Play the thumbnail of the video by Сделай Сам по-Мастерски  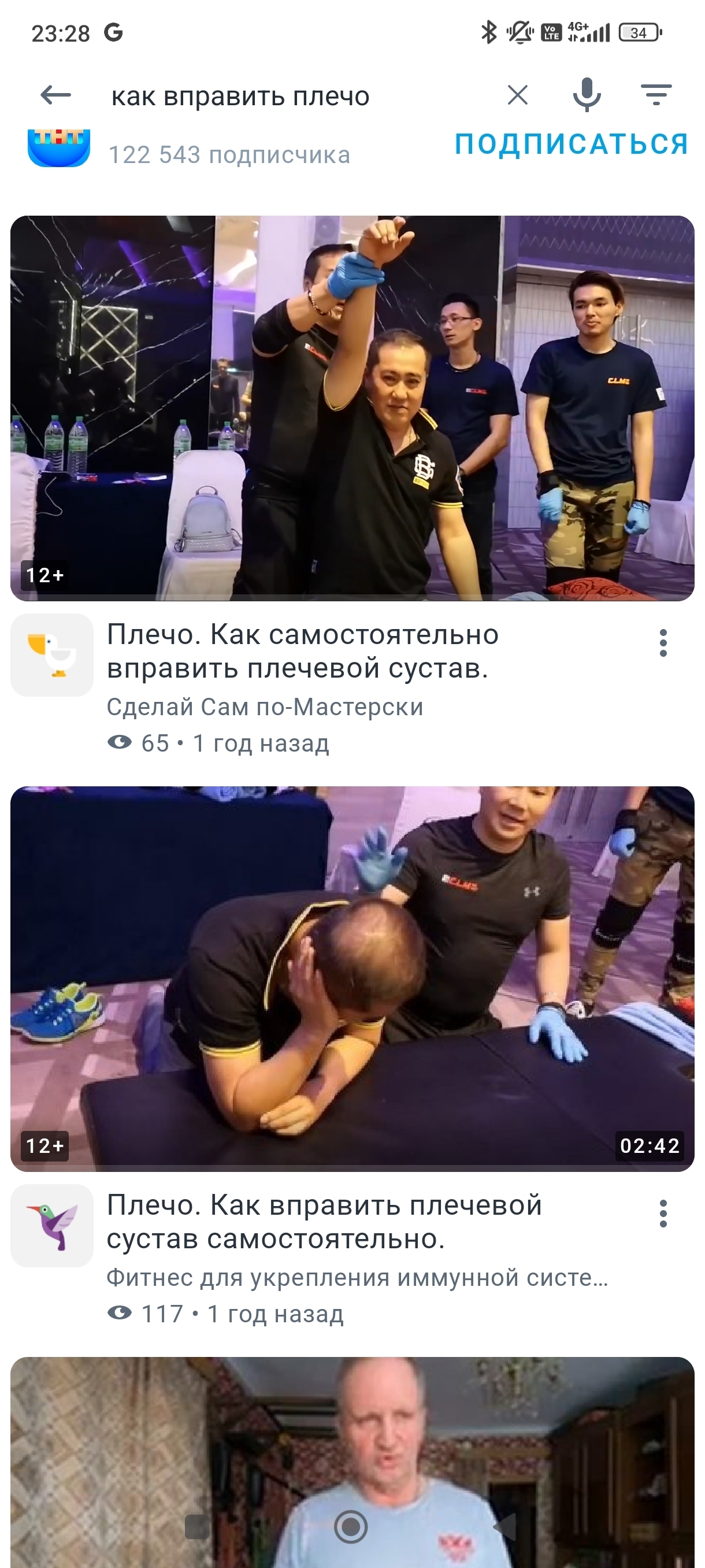pos(352,408)
